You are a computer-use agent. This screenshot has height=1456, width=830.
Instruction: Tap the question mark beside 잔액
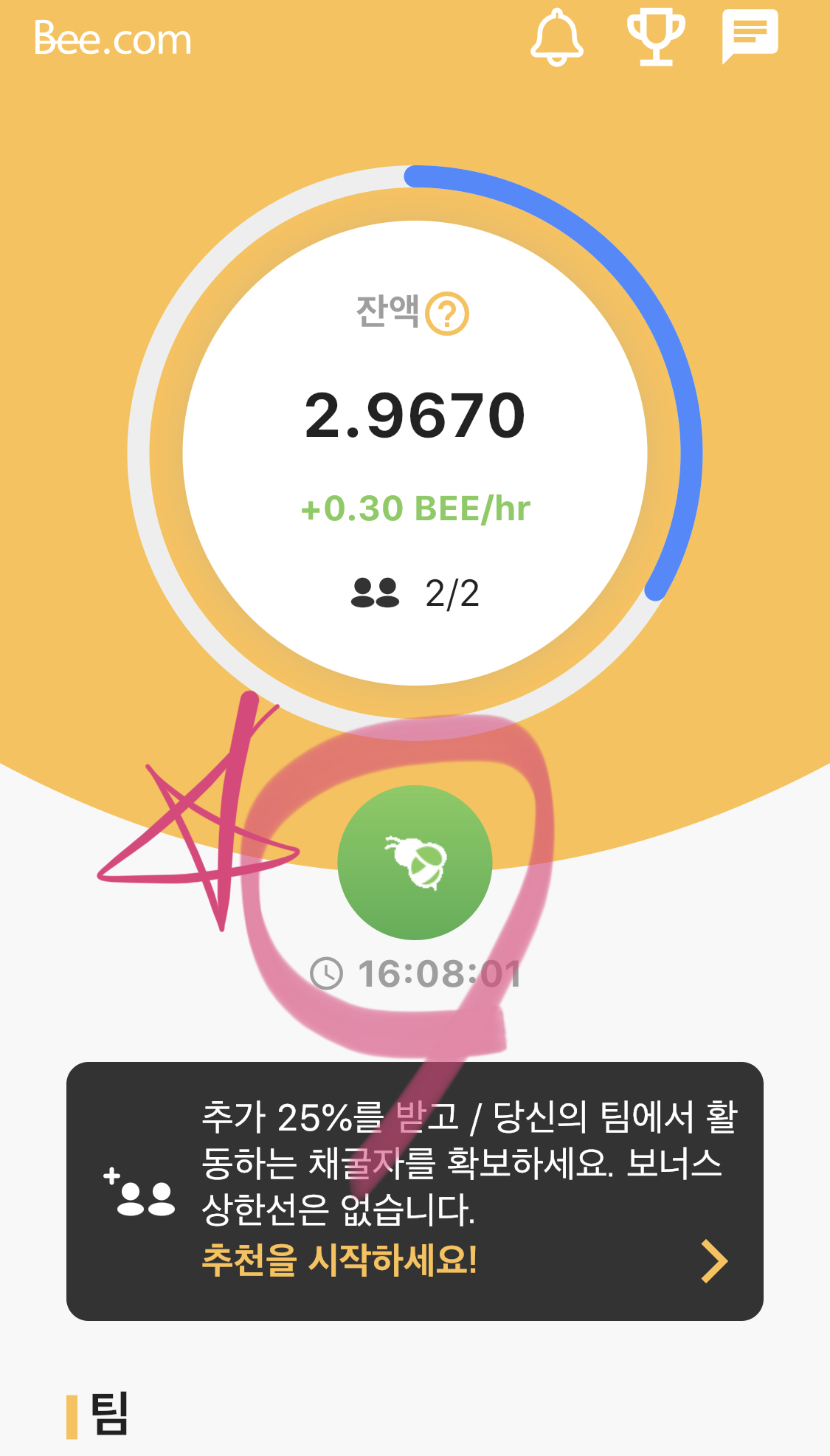point(447,314)
